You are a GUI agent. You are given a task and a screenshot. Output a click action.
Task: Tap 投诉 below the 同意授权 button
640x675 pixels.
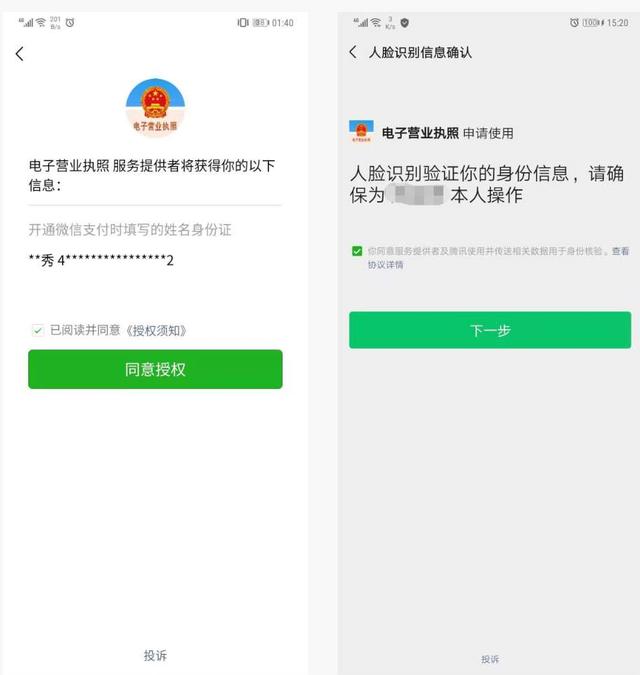coord(155,655)
